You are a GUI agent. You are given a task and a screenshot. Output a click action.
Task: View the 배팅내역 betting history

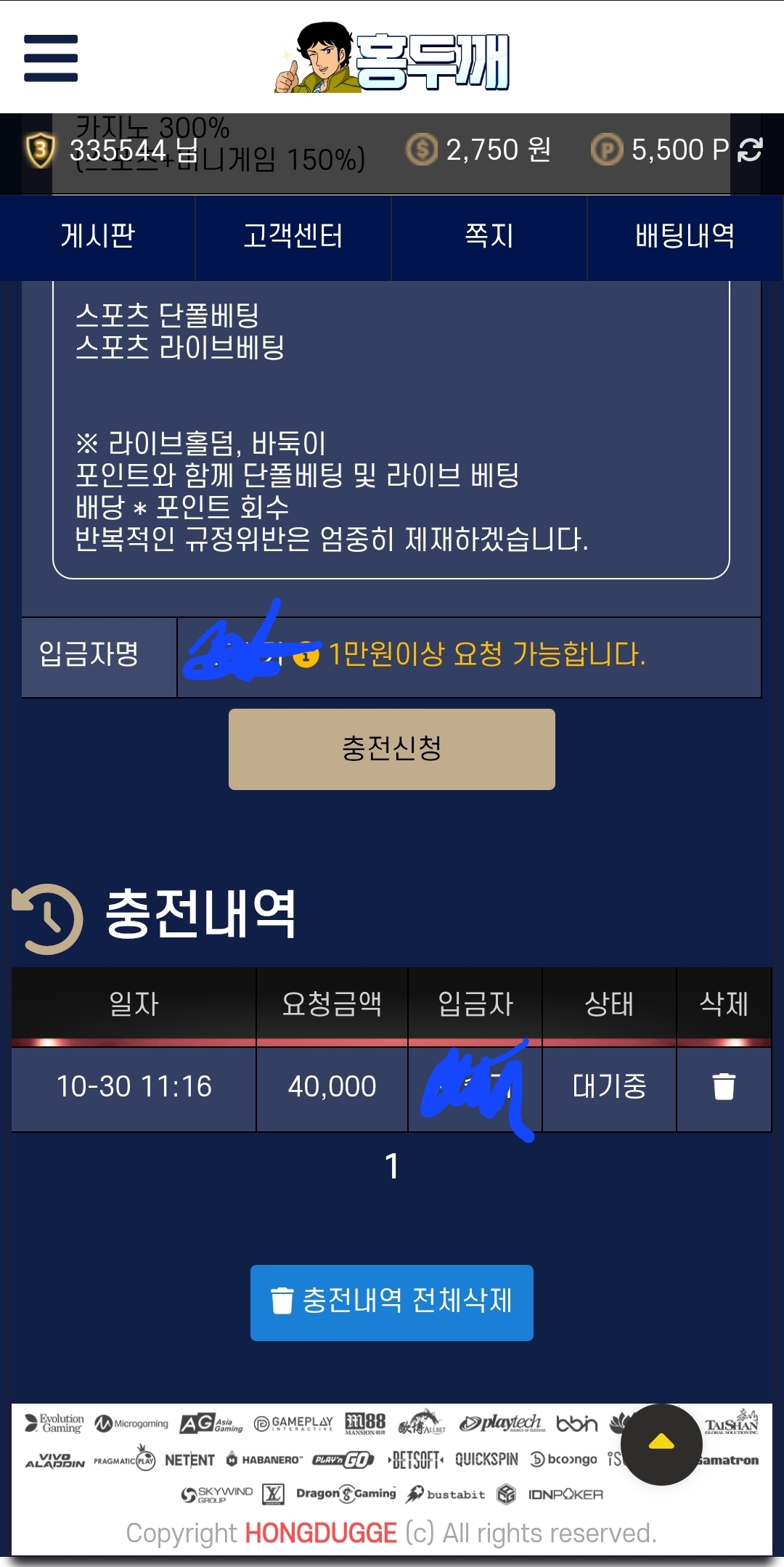point(685,236)
